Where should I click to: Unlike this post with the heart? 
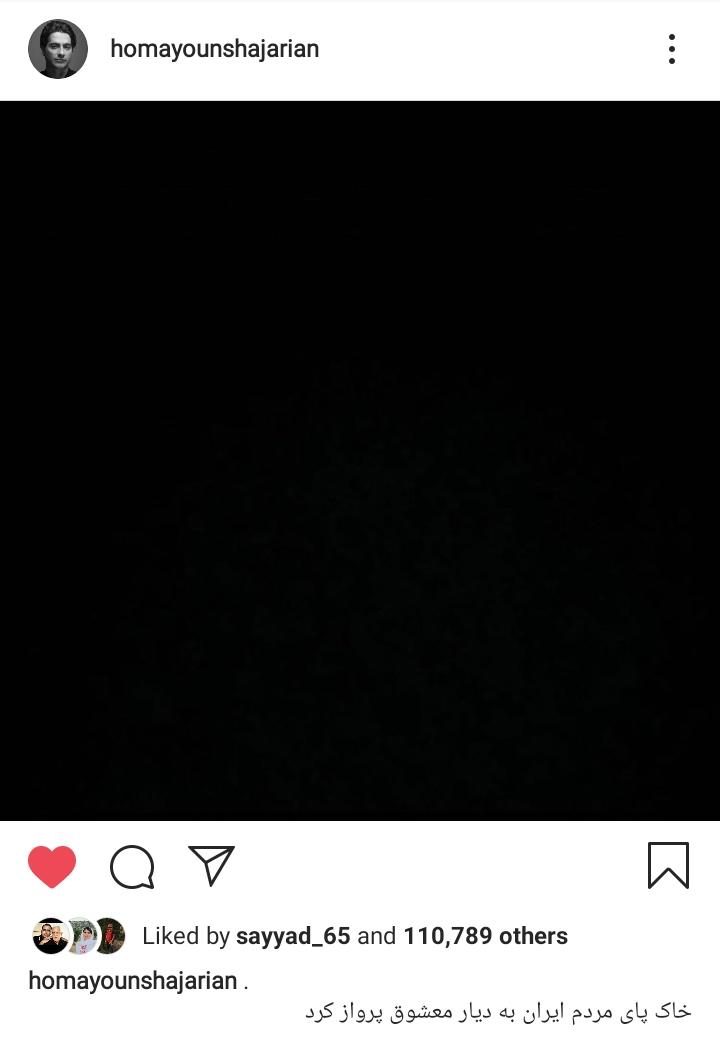pyautogui.click(x=52, y=866)
